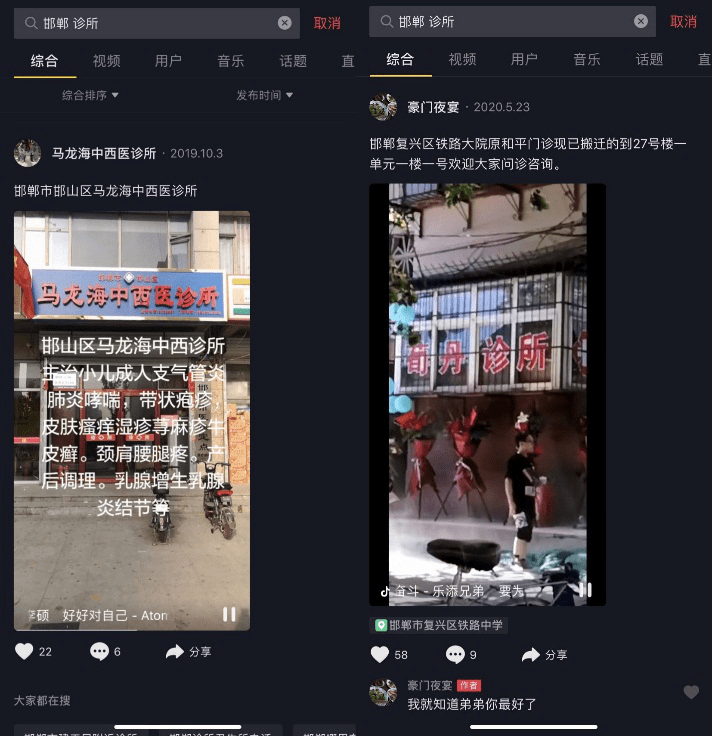Open 马龙海中西医诊所 user profile
Screen dimensions: 712x736
coord(104,154)
